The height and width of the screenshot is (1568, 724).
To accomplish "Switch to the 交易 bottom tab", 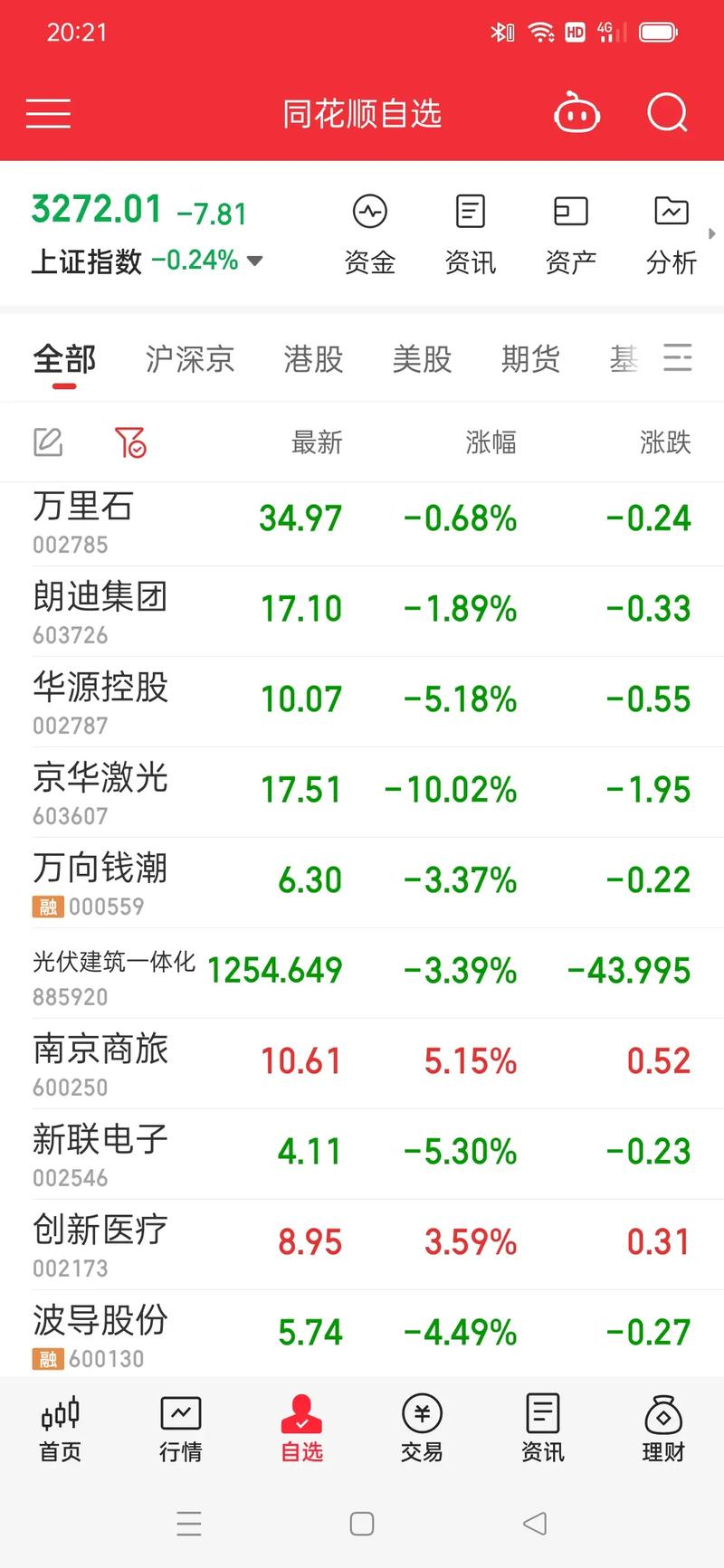I will [422, 1428].
